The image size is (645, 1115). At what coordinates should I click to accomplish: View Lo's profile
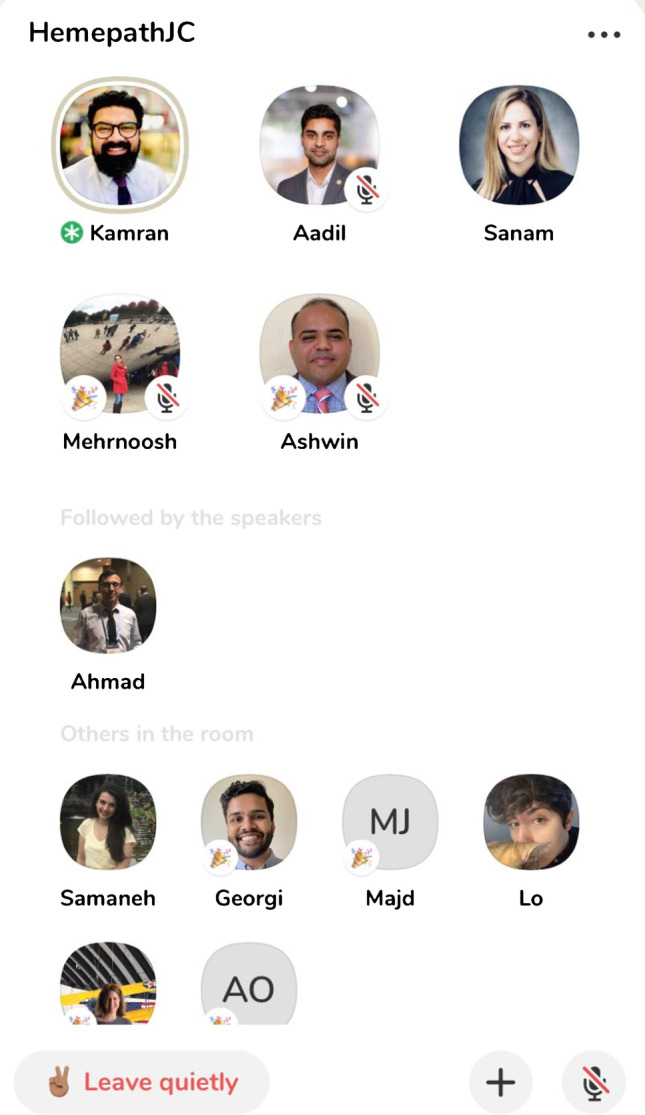click(531, 822)
